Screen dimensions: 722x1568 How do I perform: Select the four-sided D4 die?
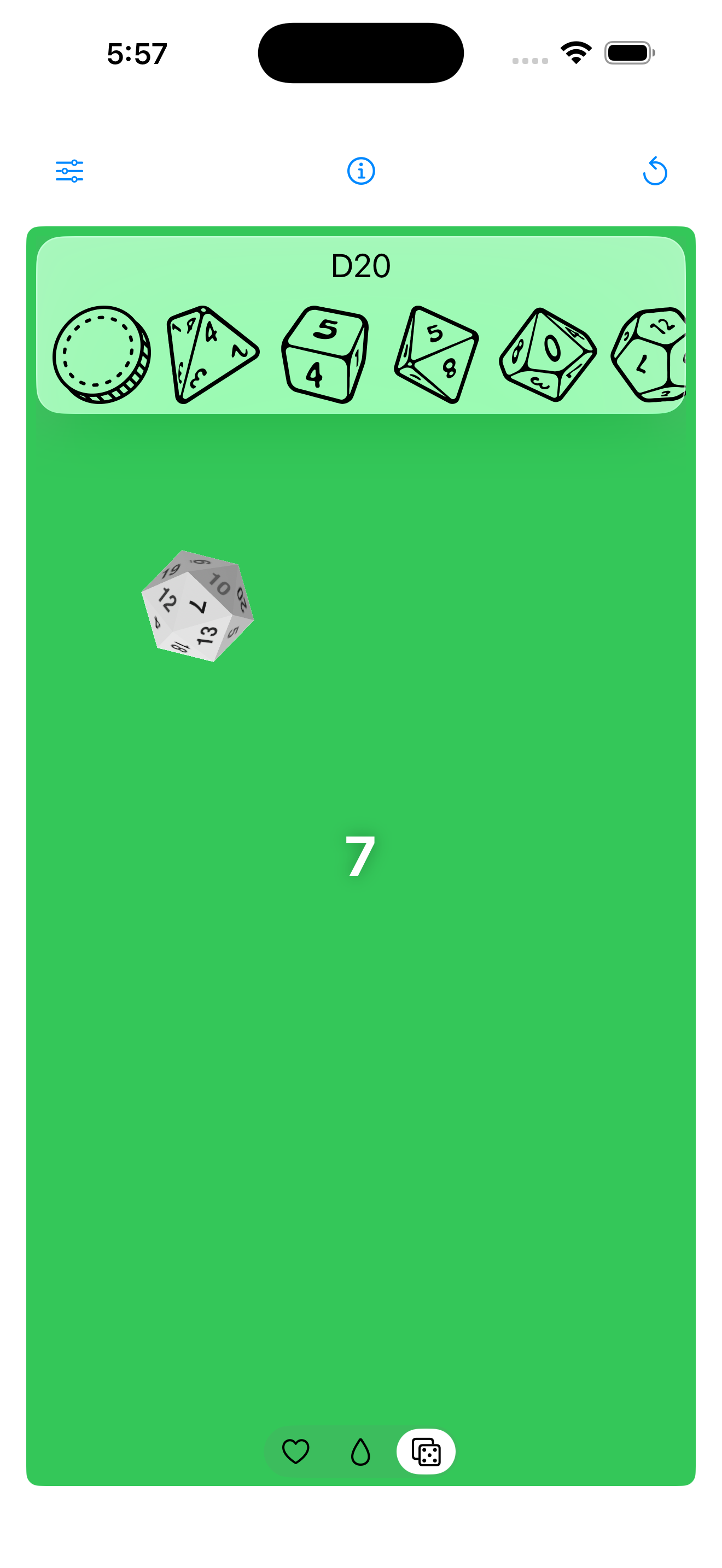(211, 354)
